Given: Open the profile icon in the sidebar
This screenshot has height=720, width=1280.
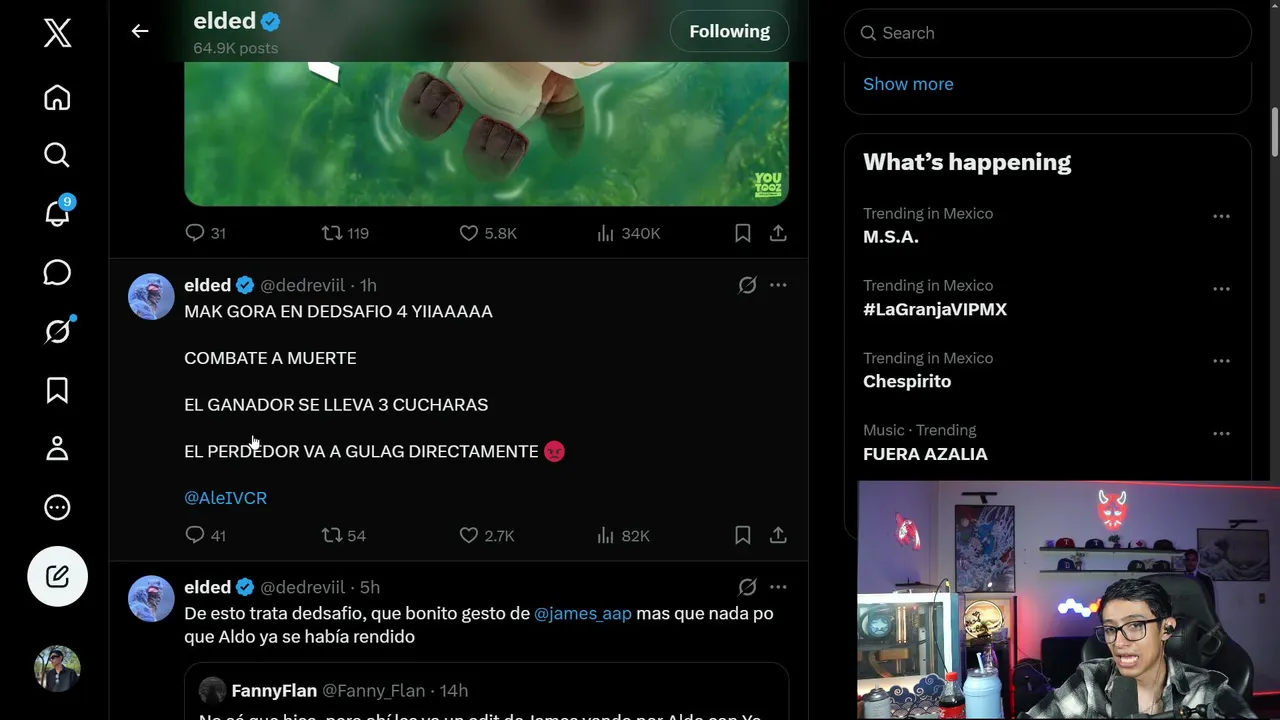Looking at the screenshot, I should (57, 449).
